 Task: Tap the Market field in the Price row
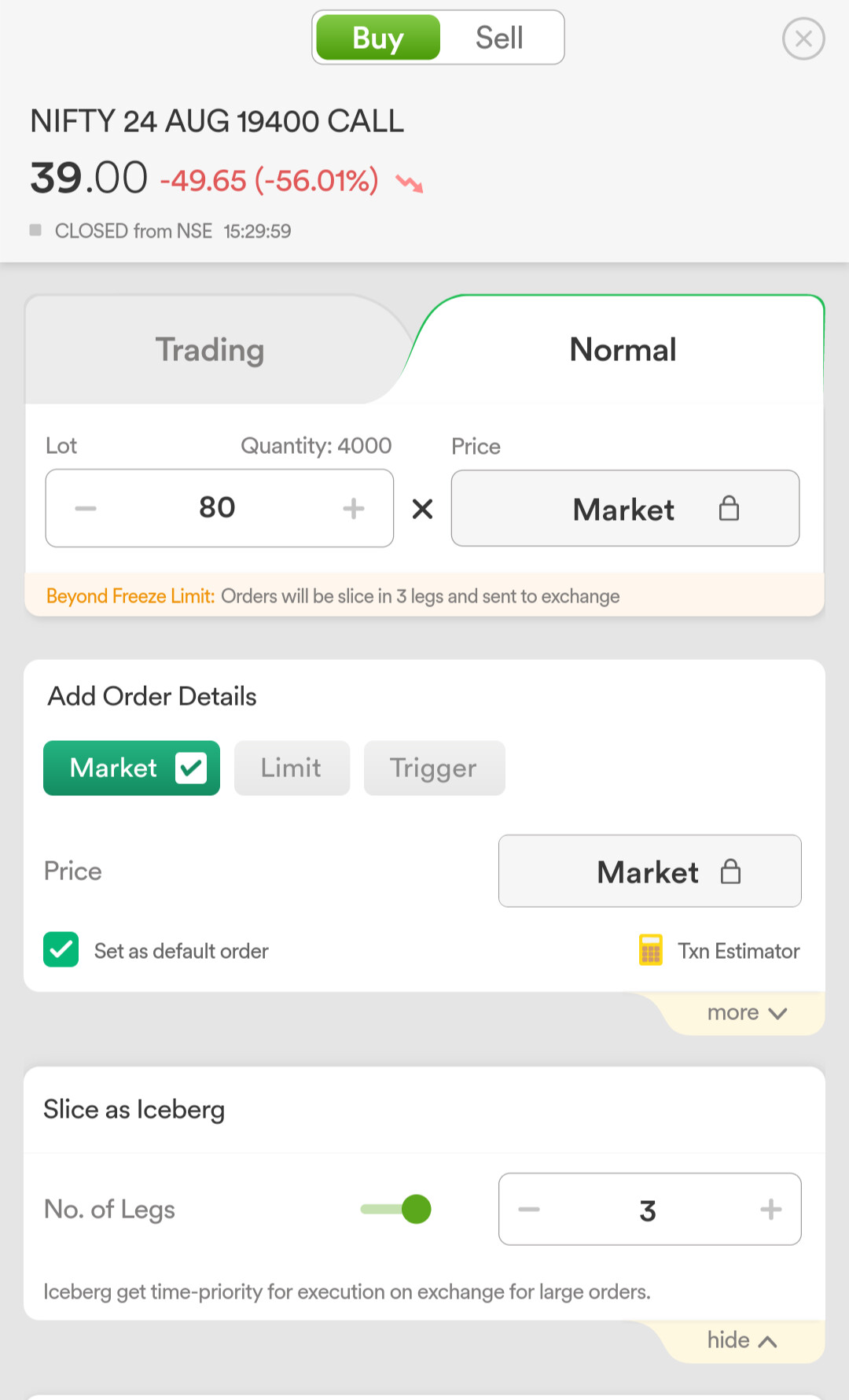click(x=650, y=871)
